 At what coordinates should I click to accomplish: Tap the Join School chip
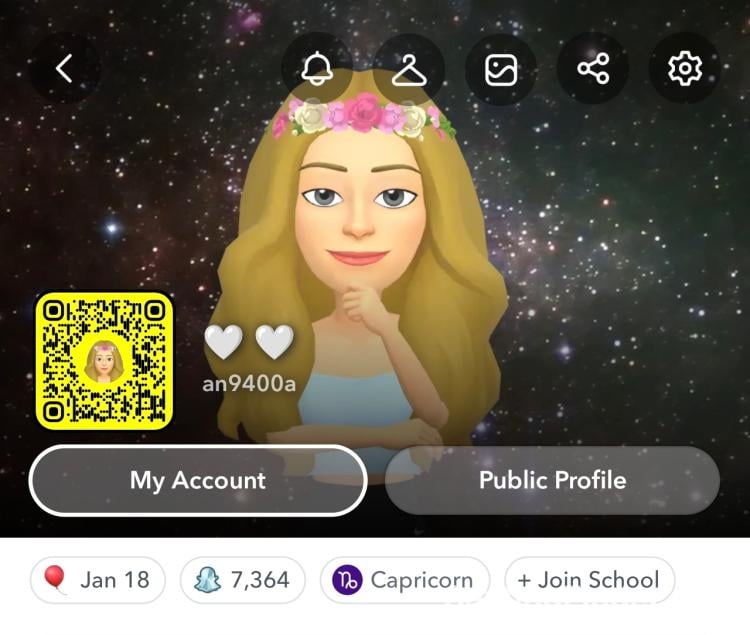point(589,580)
